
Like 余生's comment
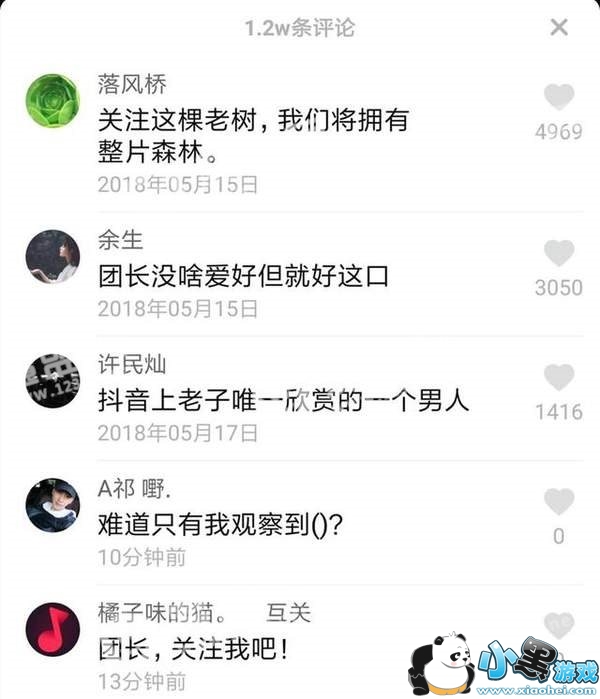pos(559,253)
